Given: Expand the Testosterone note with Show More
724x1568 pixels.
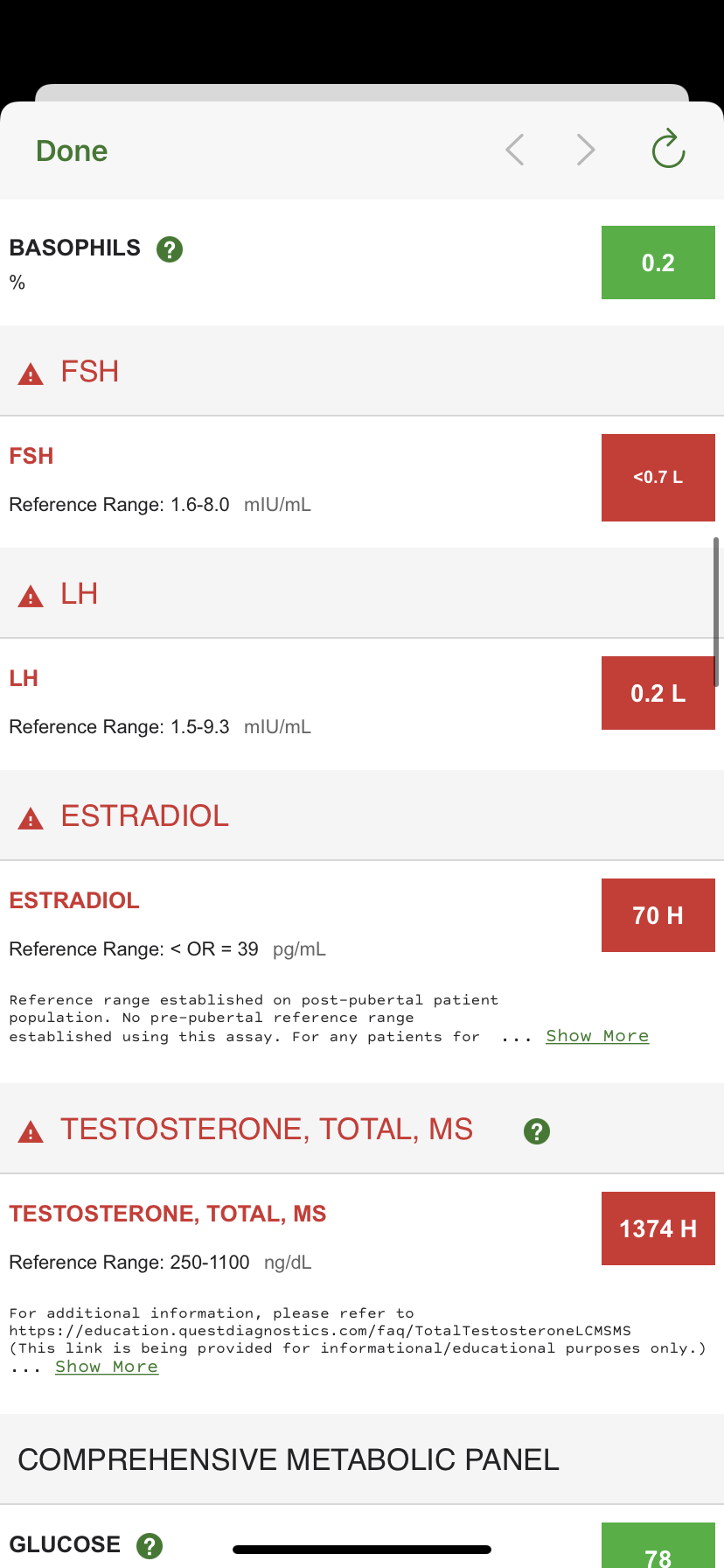Looking at the screenshot, I should click(107, 1367).
